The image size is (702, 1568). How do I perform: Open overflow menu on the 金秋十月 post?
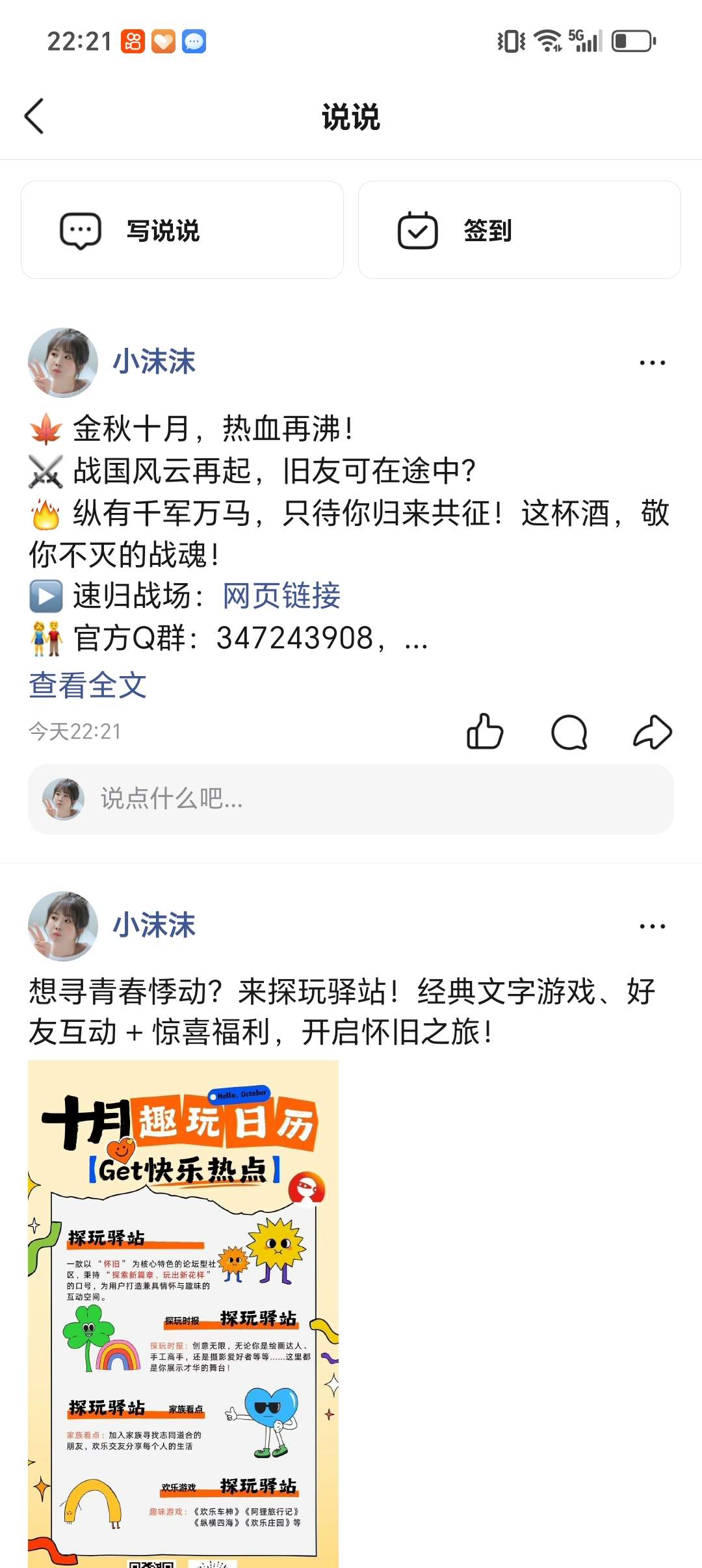pyautogui.click(x=652, y=363)
